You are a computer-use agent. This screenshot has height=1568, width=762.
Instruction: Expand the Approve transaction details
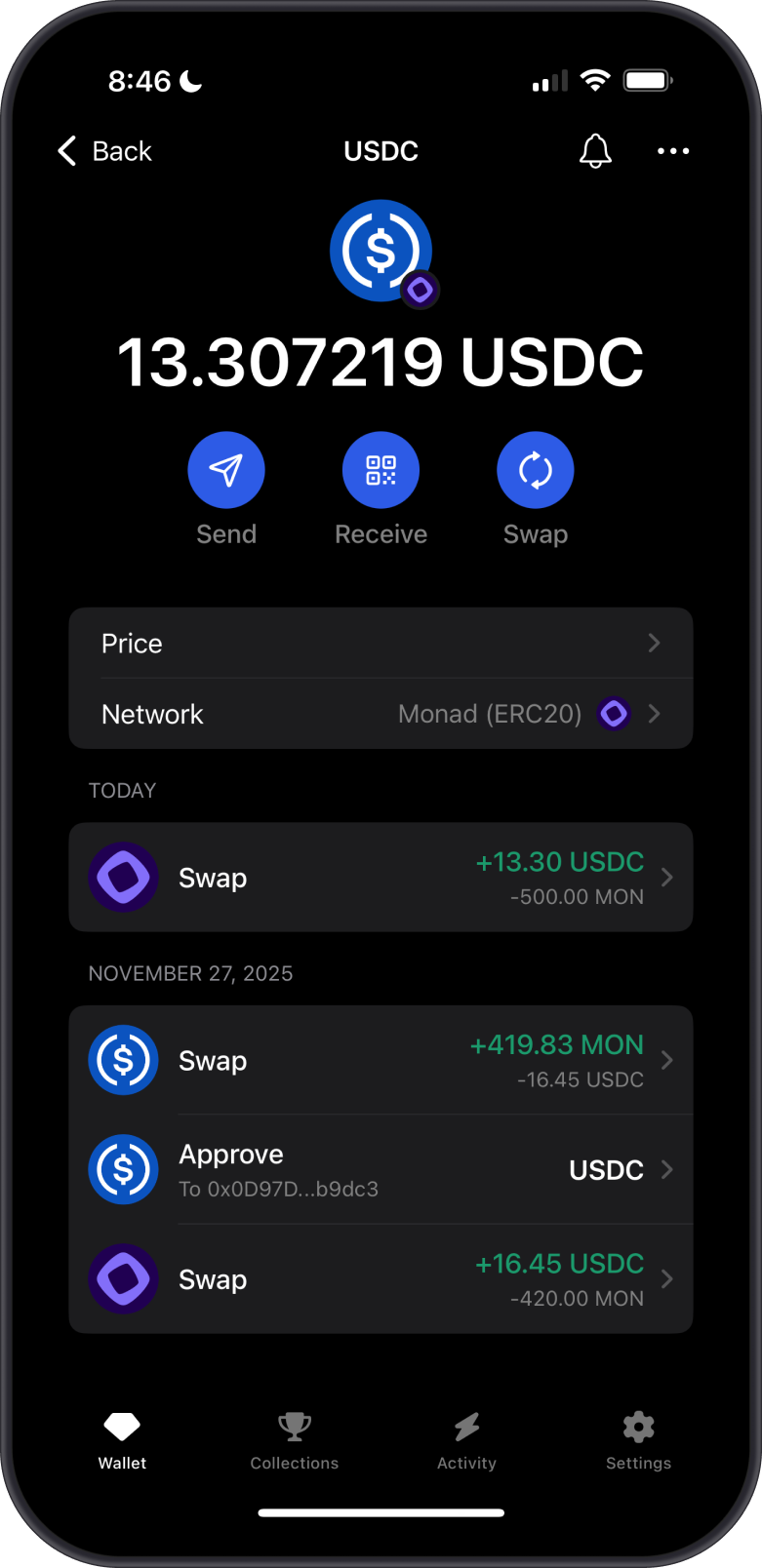click(x=381, y=1169)
